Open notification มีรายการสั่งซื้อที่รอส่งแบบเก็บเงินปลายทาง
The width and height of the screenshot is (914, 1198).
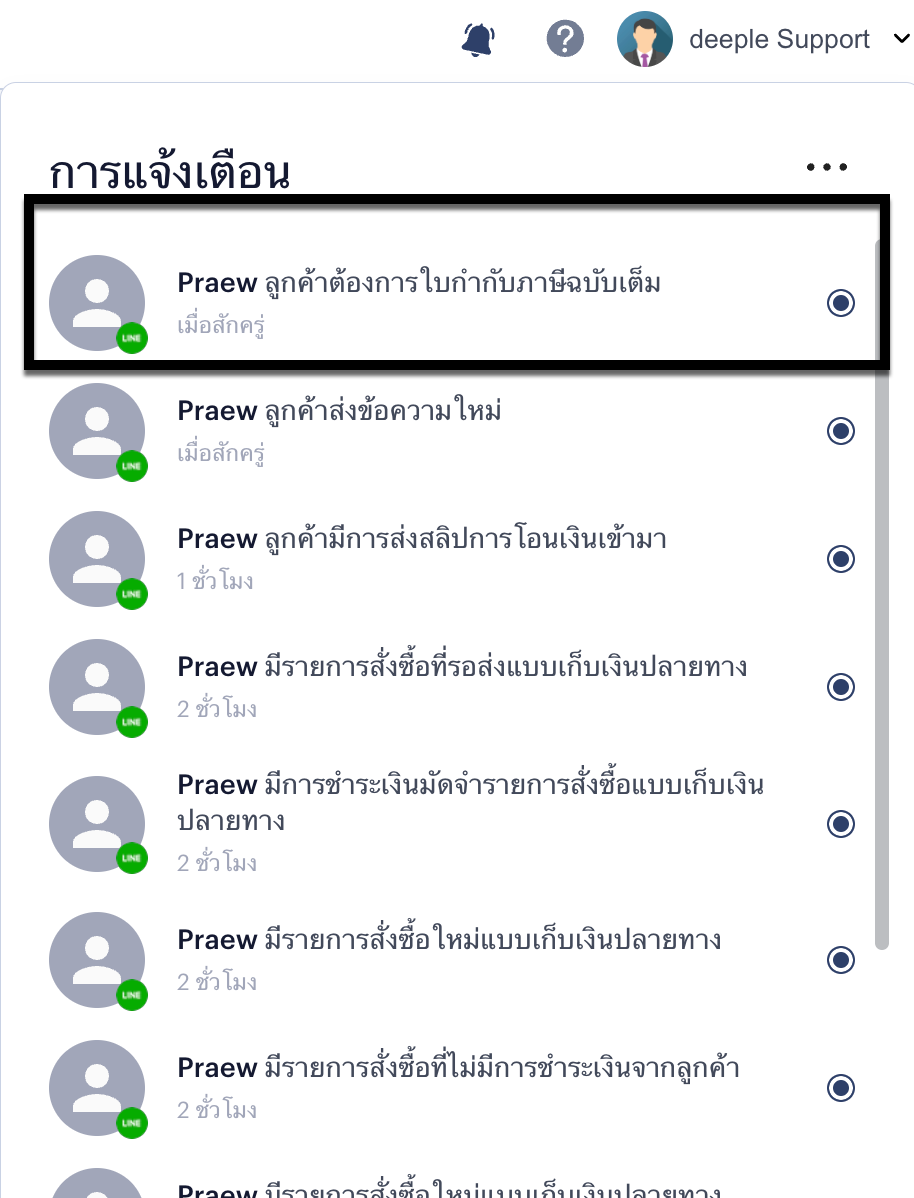(x=462, y=667)
